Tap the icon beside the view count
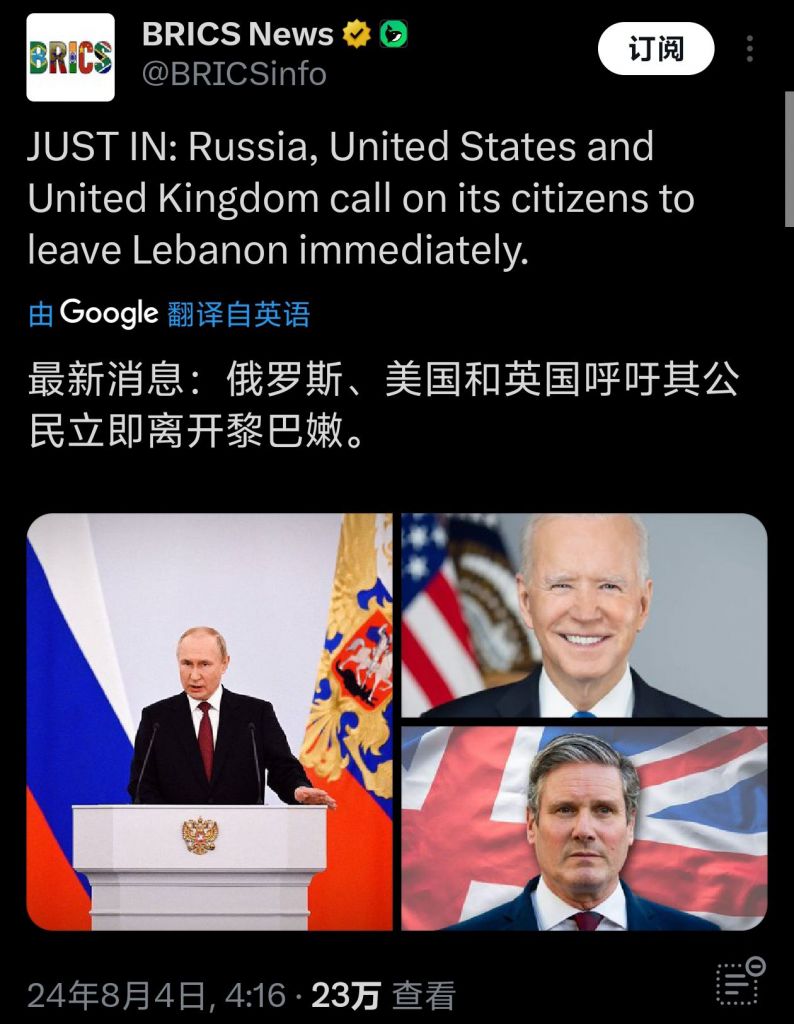Screen dimensions: 794x1024 pyautogui.click(x=741, y=981)
